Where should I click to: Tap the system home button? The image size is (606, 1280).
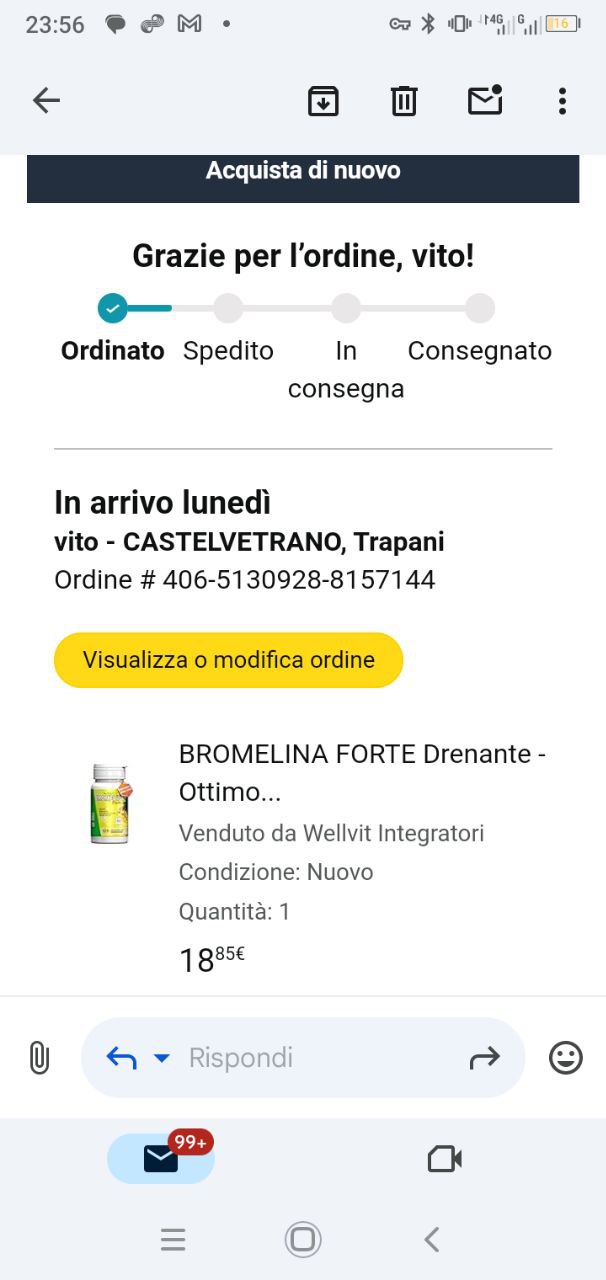(303, 1240)
